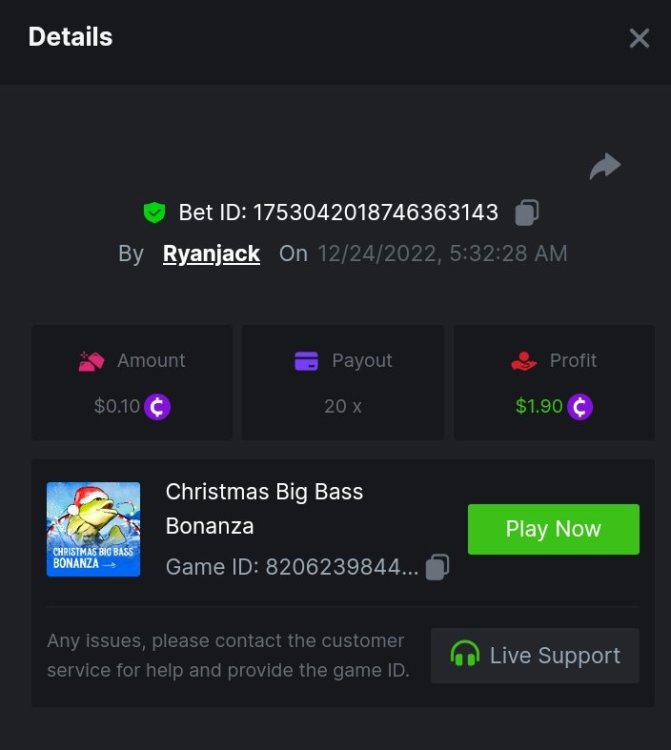671x750 pixels.
Task: Open the Christmas Big Bass Bonanza thumbnail
Action: point(93,529)
